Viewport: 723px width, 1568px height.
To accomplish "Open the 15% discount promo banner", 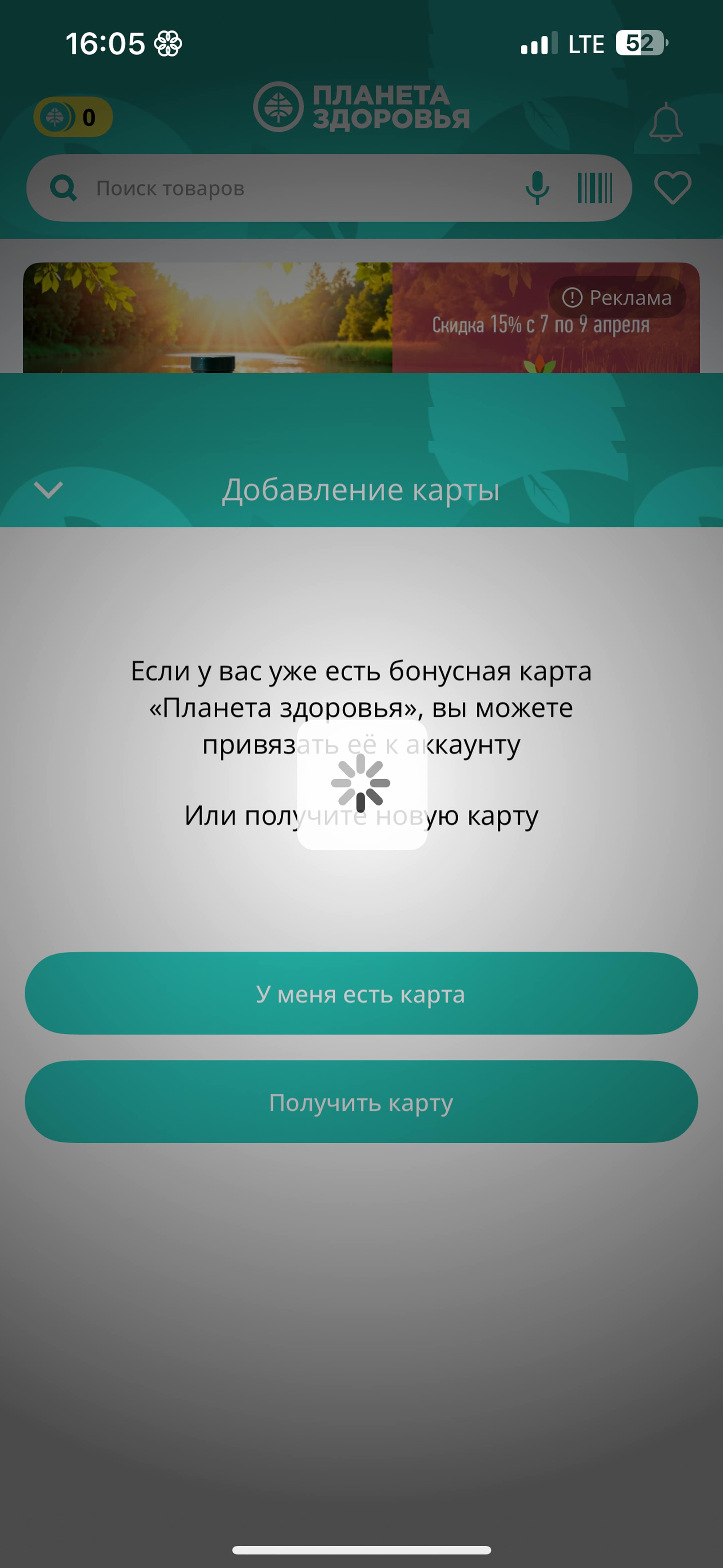I will [x=361, y=318].
